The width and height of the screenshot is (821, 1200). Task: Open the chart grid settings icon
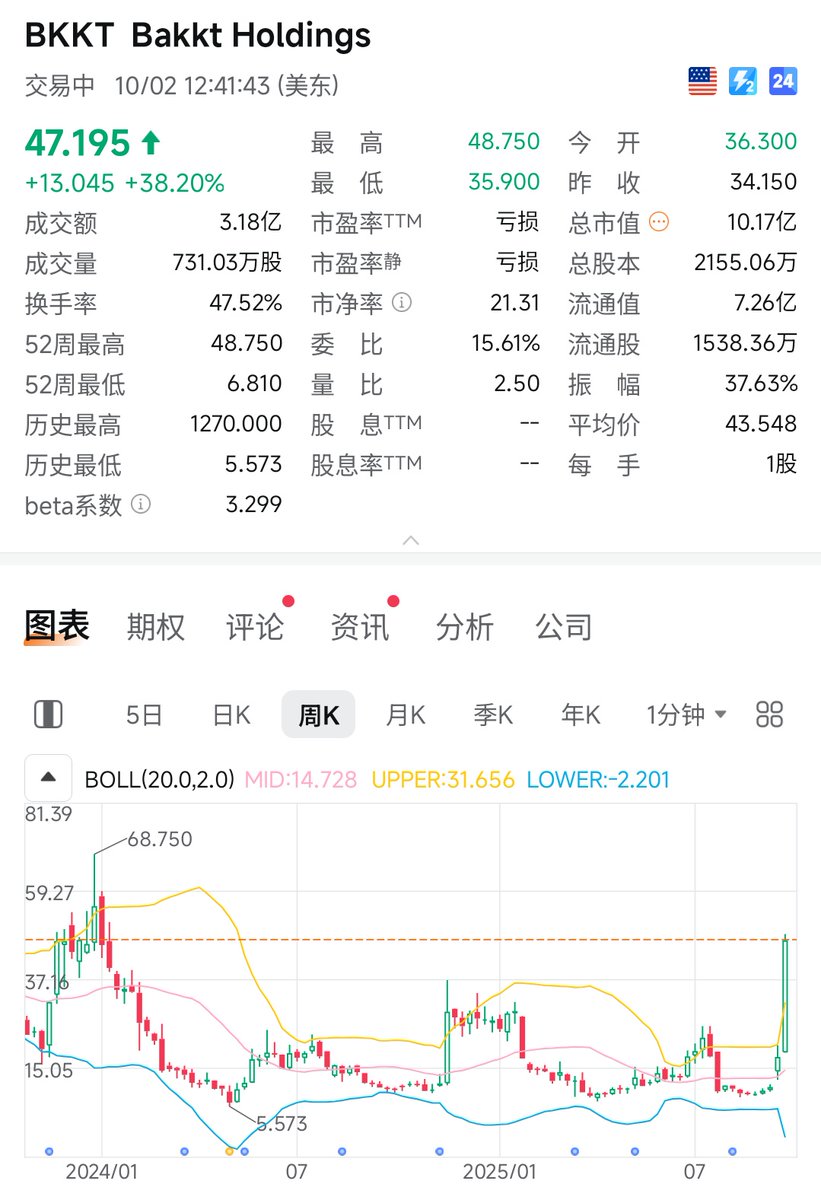coord(770,714)
